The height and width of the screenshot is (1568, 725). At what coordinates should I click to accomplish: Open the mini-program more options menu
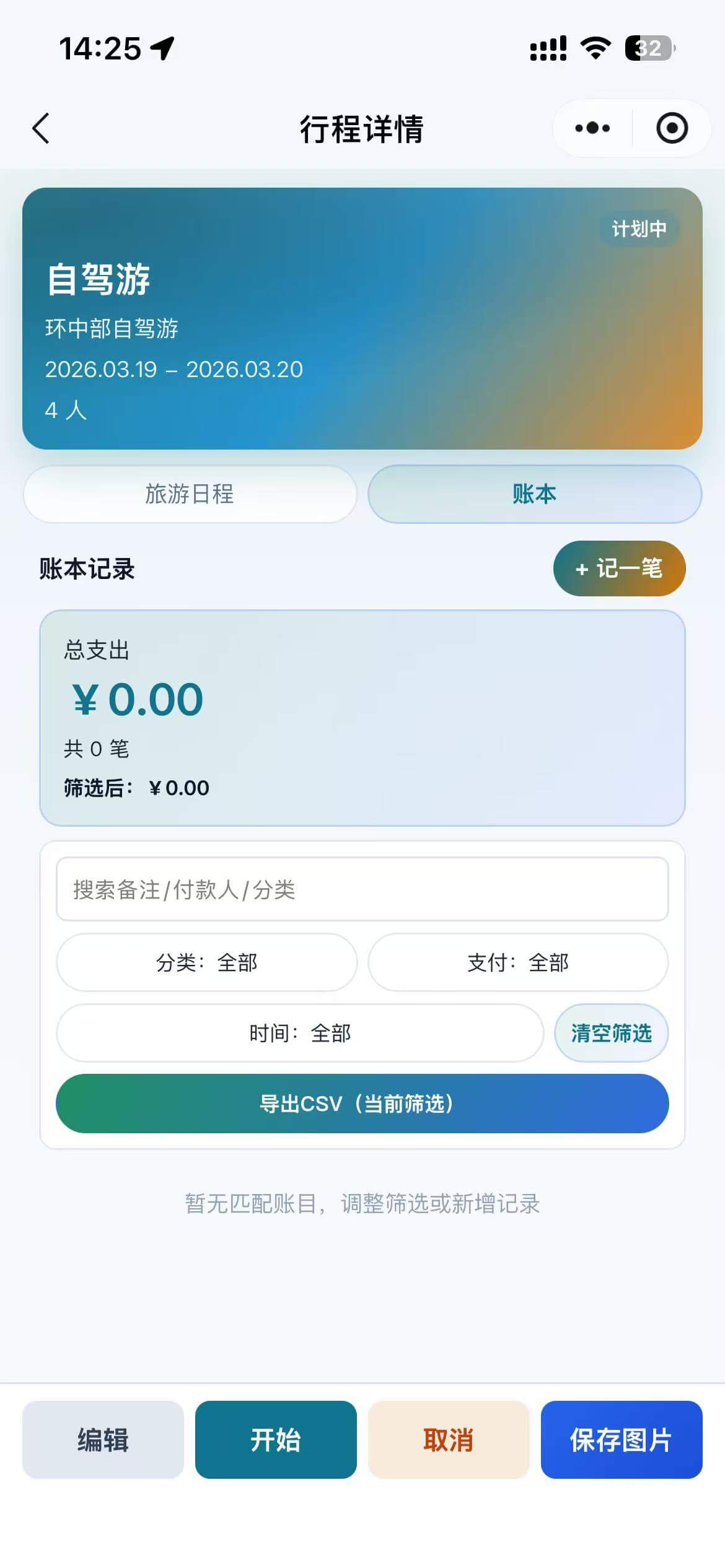click(591, 128)
